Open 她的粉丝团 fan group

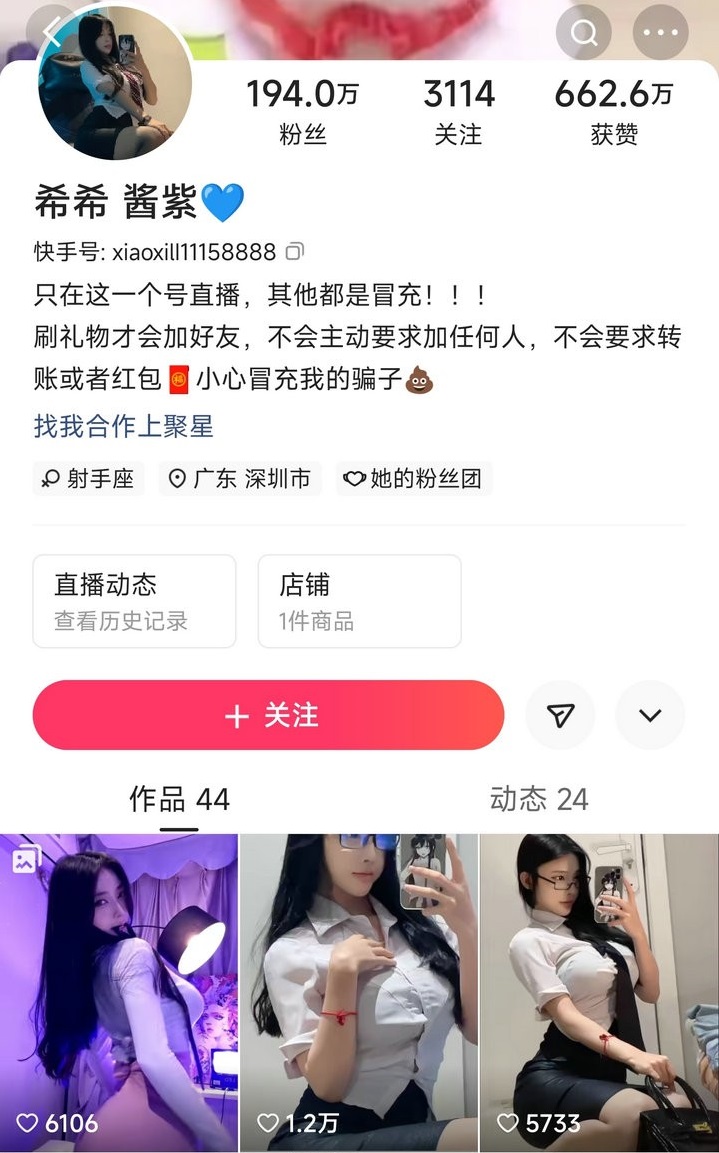click(x=413, y=479)
